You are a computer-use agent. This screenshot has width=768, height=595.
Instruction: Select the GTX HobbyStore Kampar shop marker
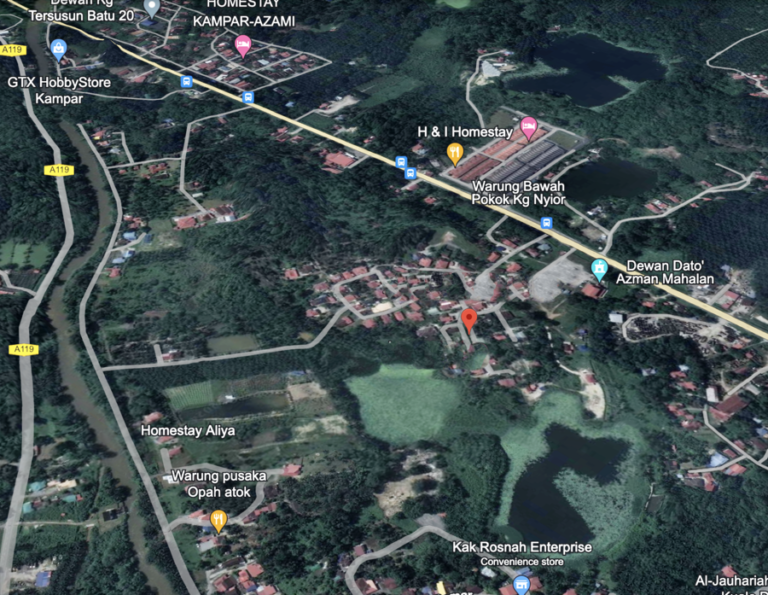pos(58,48)
